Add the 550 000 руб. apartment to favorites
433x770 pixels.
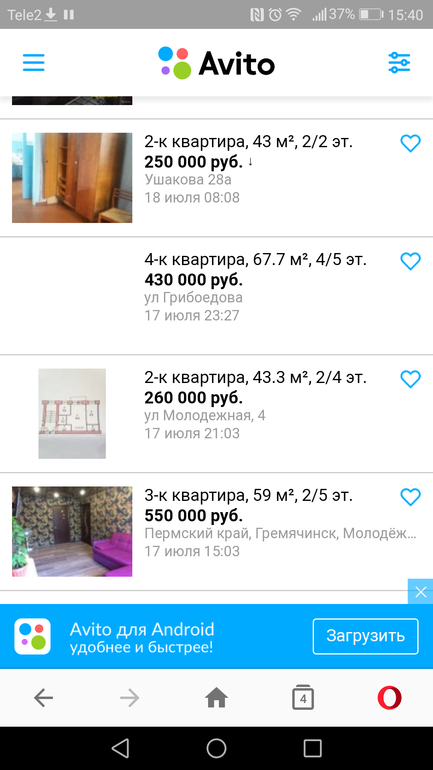[410, 497]
